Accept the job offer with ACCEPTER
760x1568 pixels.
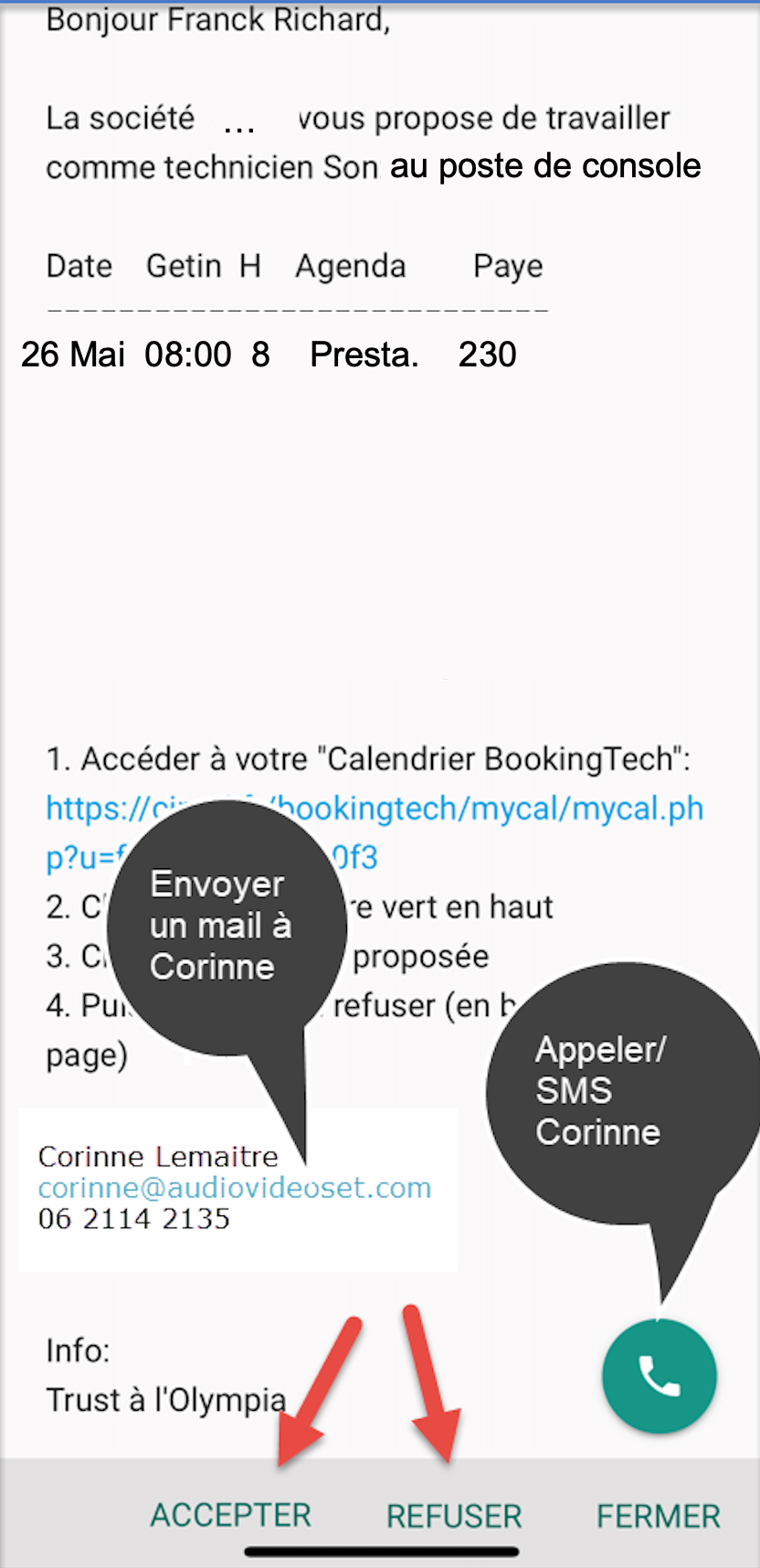point(231,1515)
